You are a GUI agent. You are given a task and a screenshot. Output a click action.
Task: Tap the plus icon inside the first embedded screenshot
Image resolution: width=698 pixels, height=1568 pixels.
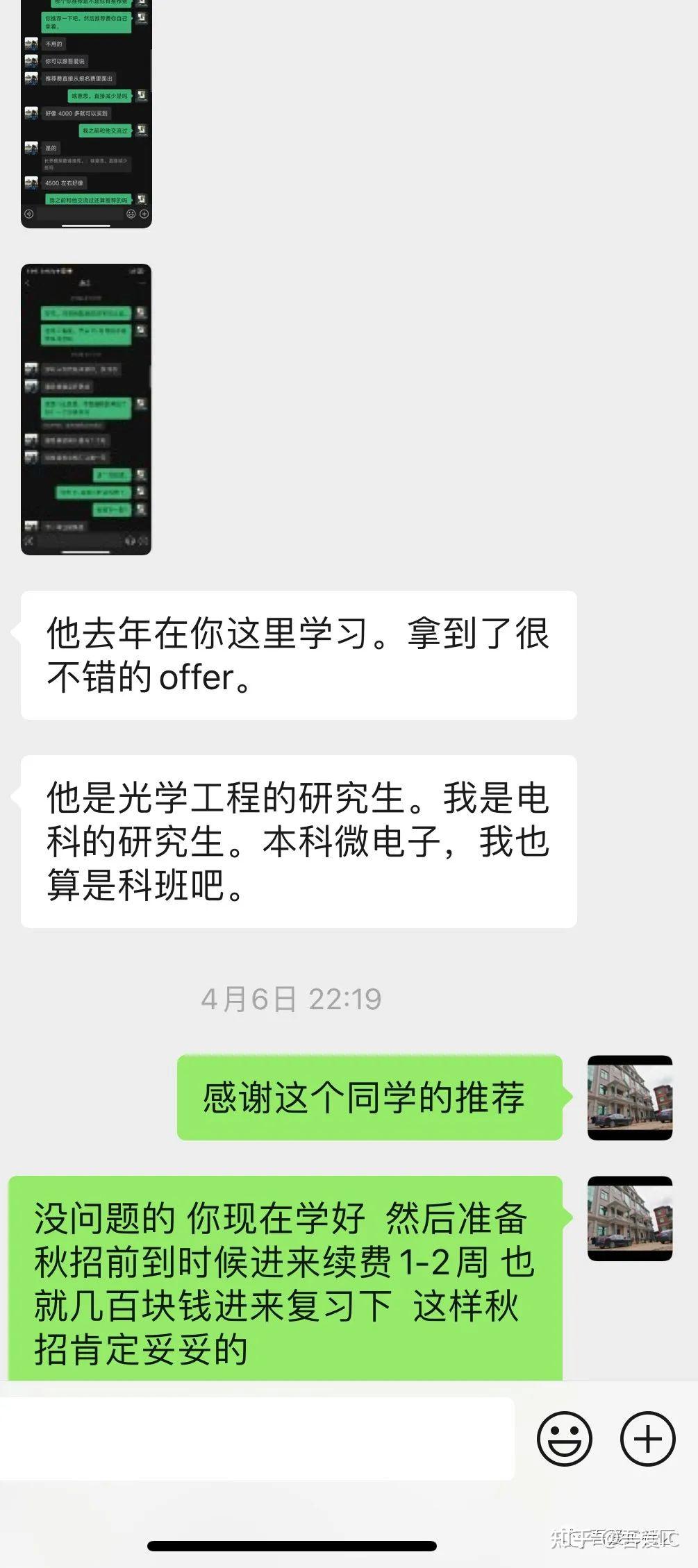tap(144, 214)
